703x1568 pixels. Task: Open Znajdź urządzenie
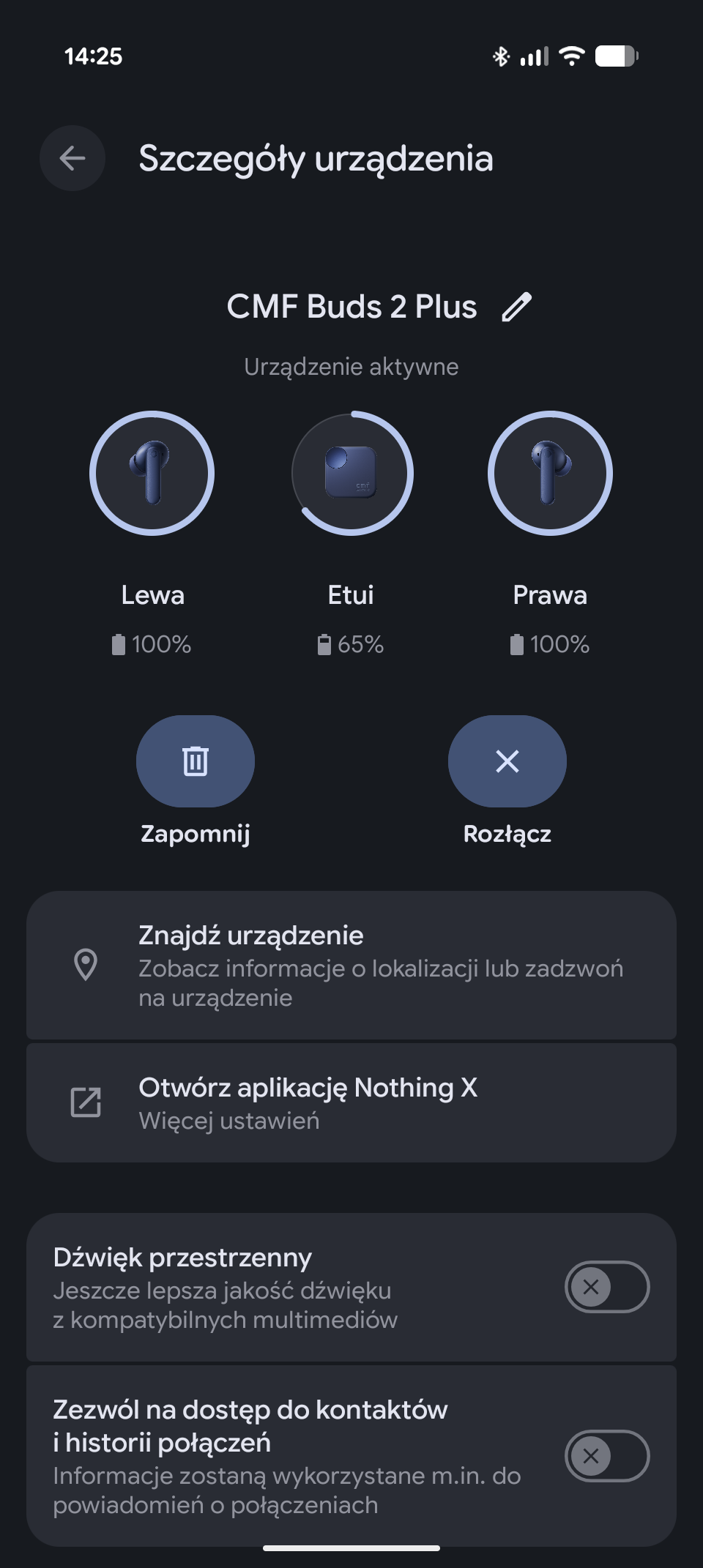coord(351,965)
